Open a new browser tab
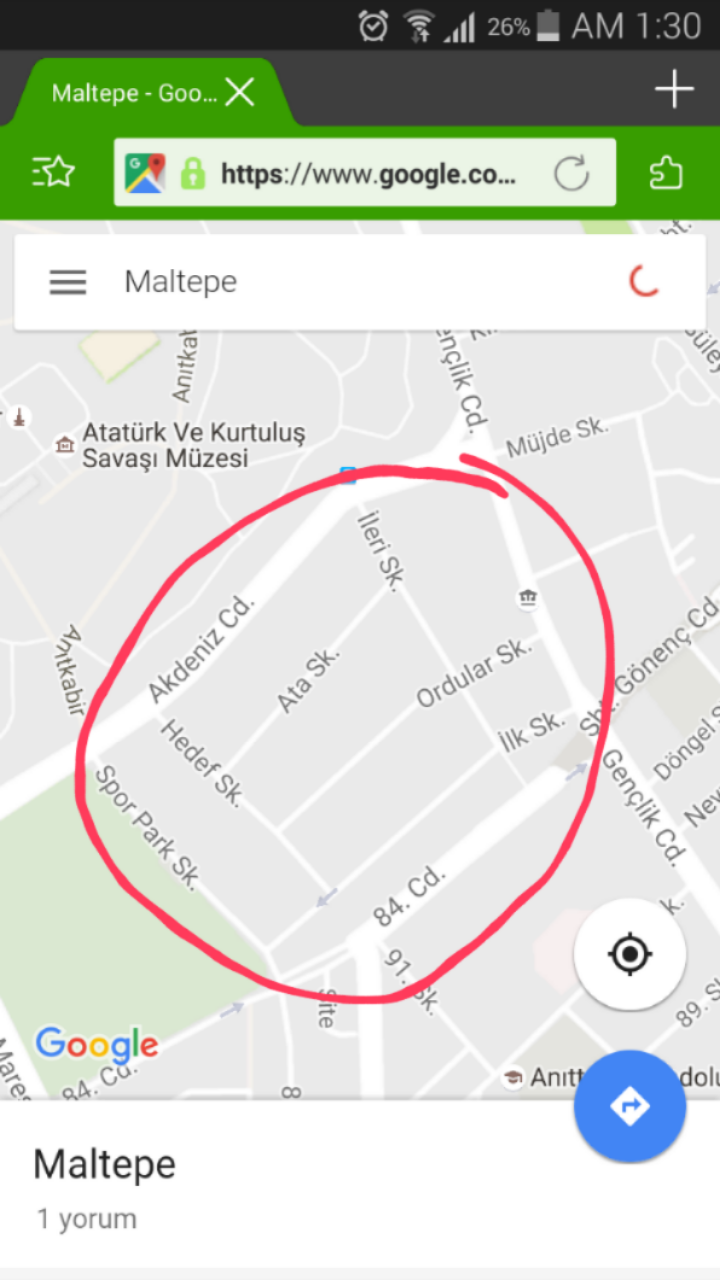The height and width of the screenshot is (1280, 720). pyautogui.click(x=674, y=90)
